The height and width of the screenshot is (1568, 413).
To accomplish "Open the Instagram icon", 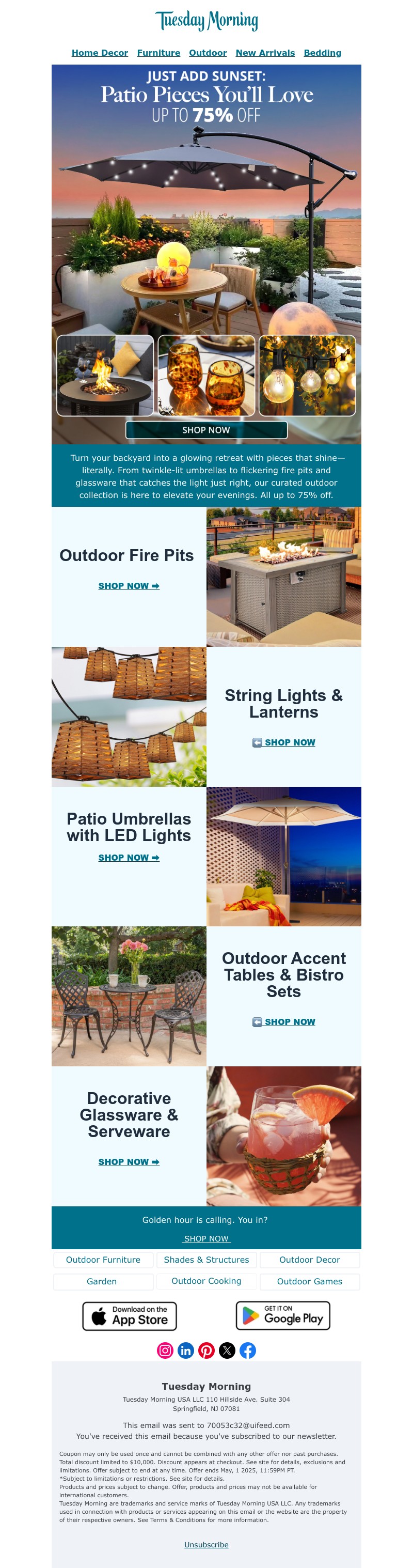I will point(165,1350).
